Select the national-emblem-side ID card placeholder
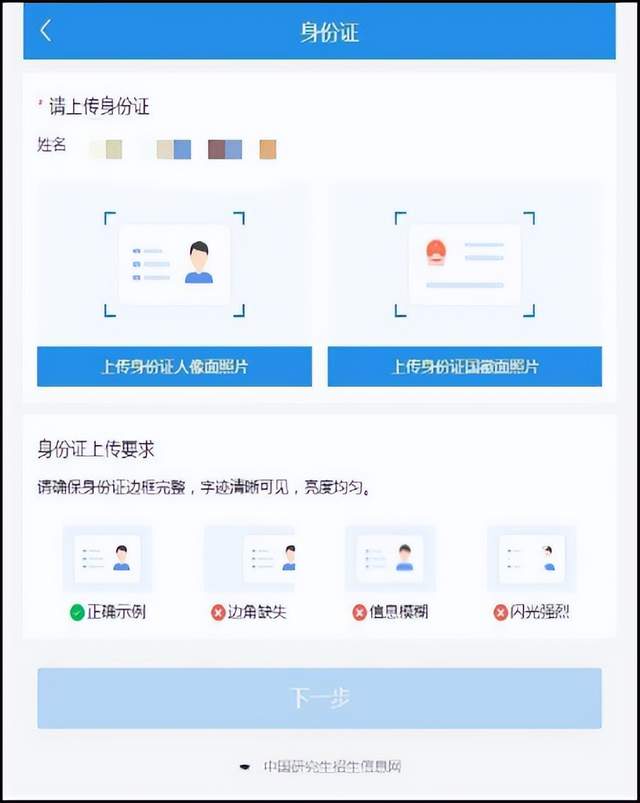This screenshot has height=803, width=640. click(464, 264)
